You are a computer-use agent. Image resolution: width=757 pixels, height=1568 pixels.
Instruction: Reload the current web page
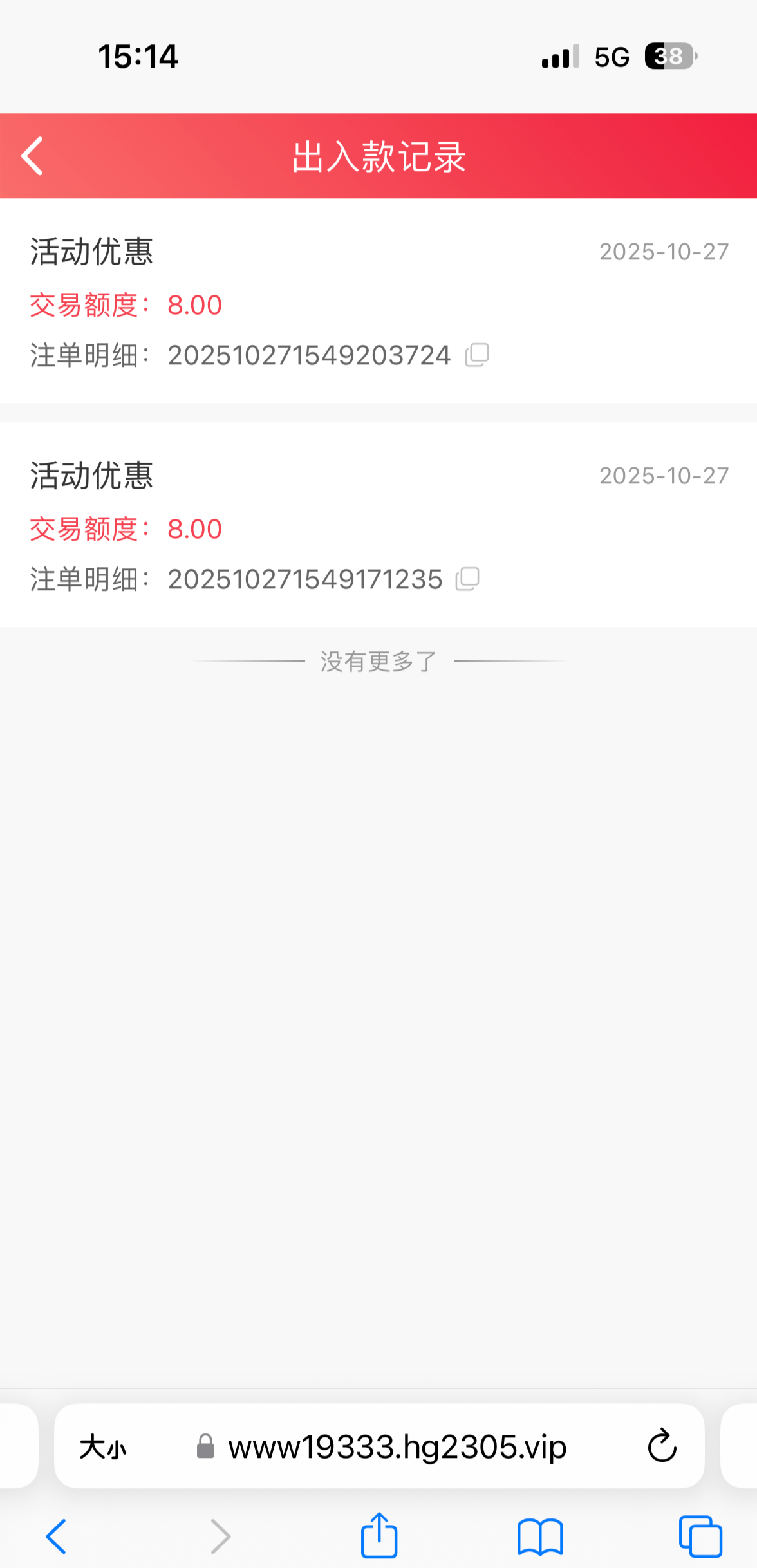coord(662,1446)
